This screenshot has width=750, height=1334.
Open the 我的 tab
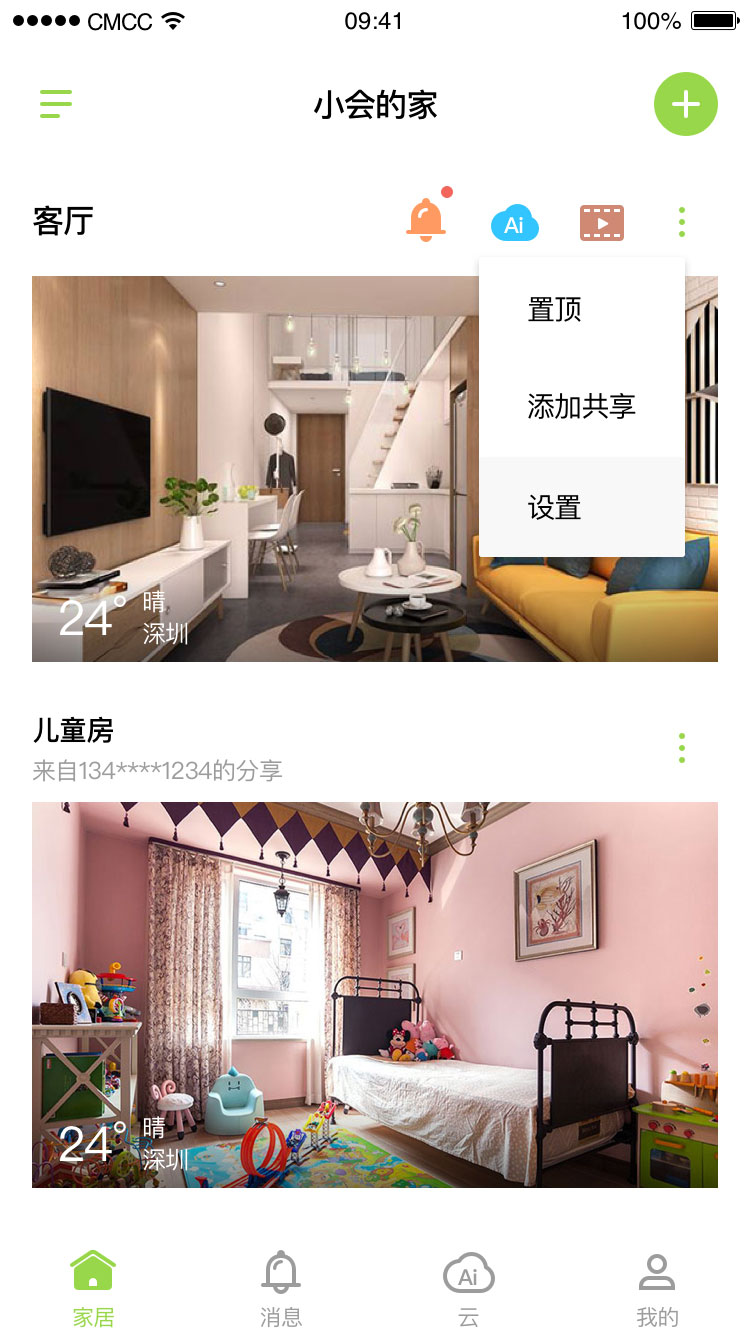point(657,1288)
